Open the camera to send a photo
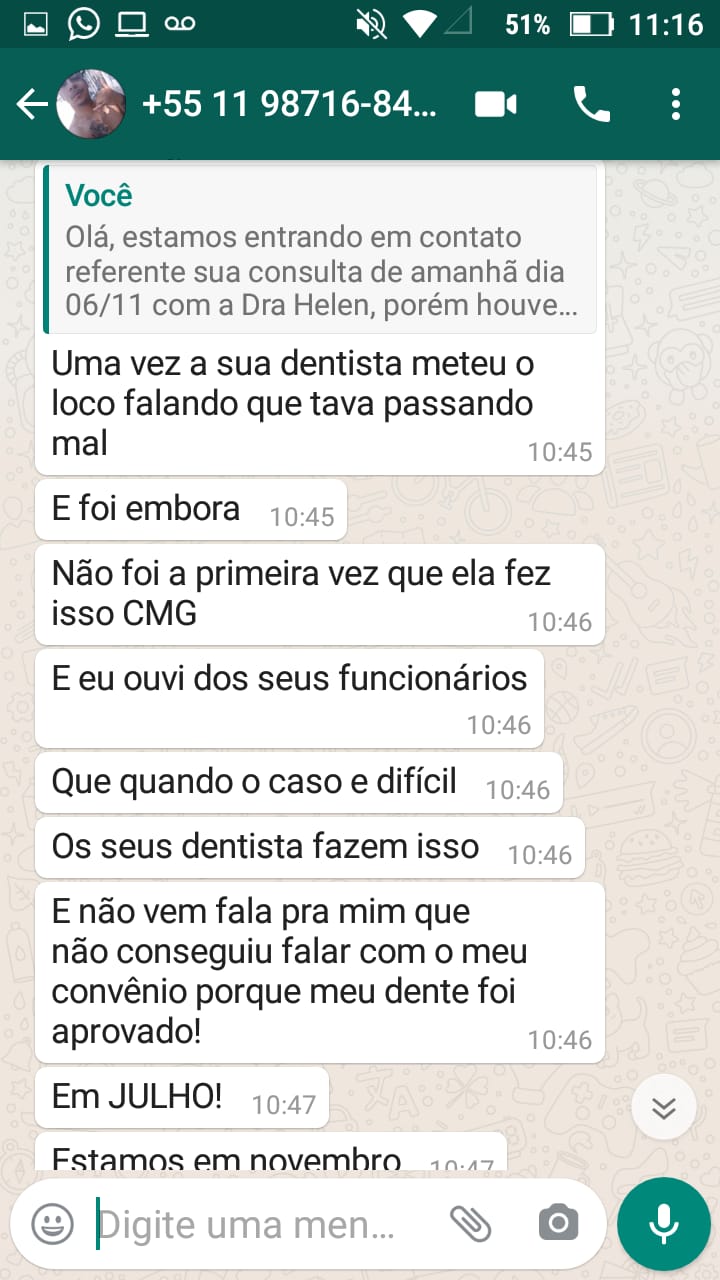Viewport: 720px width, 1280px height. tap(558, 1223)
